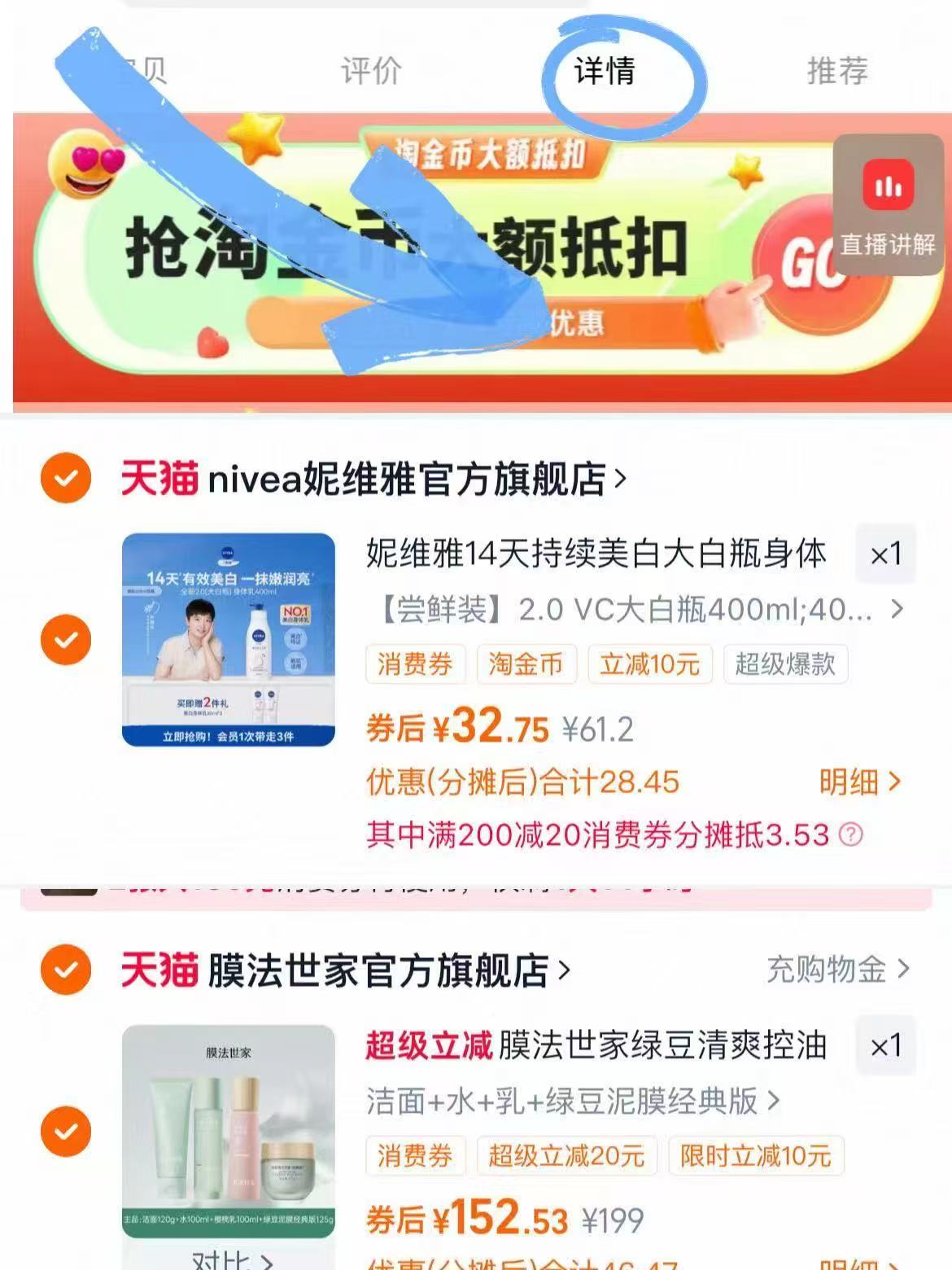952x1270 pixels.
Task: Expand 膜法世家官方旗舰店 store page
Action: tap(562, 970)
